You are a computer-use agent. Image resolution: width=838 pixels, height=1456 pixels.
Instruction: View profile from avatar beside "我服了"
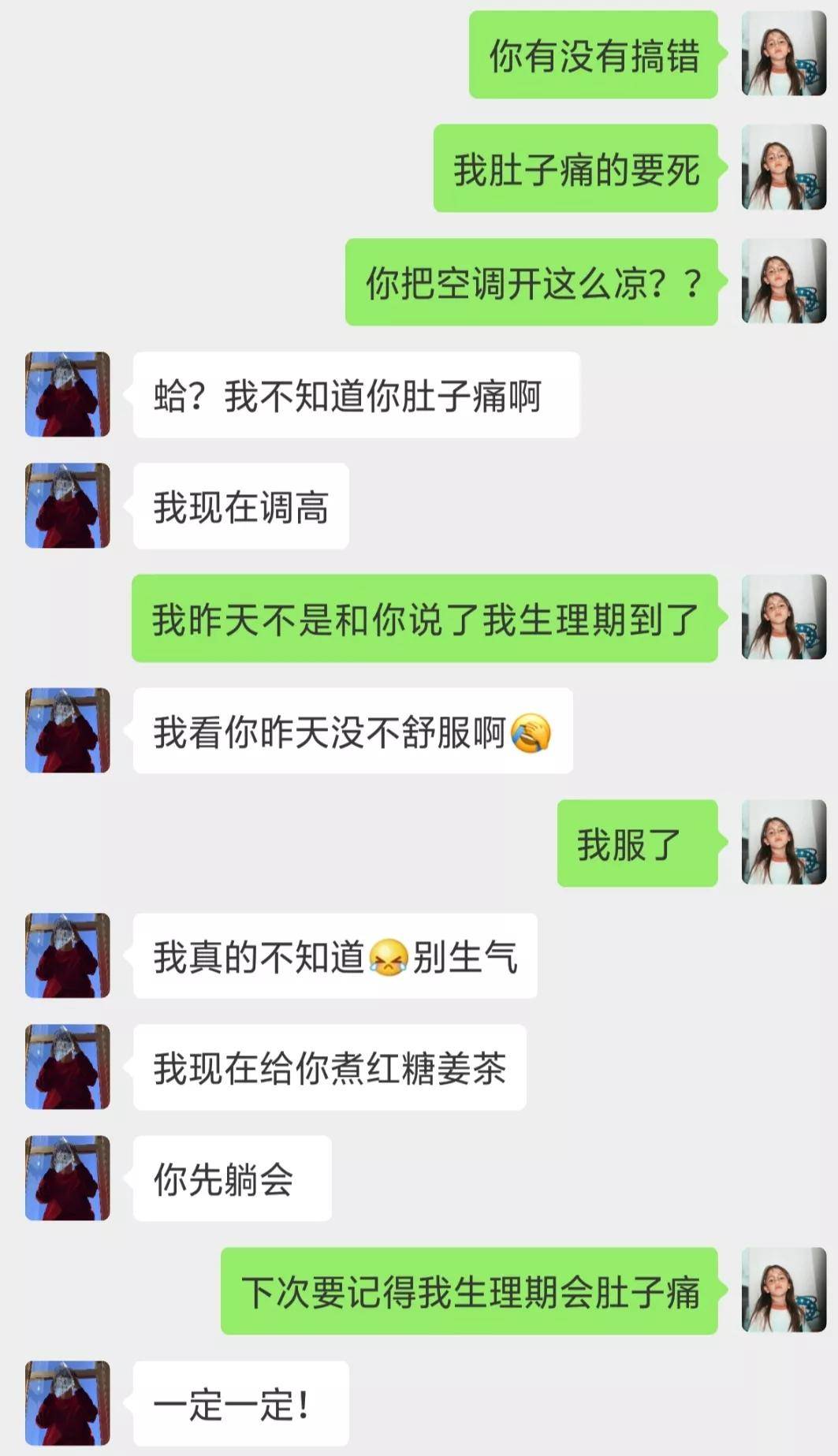tap(784, 843)
